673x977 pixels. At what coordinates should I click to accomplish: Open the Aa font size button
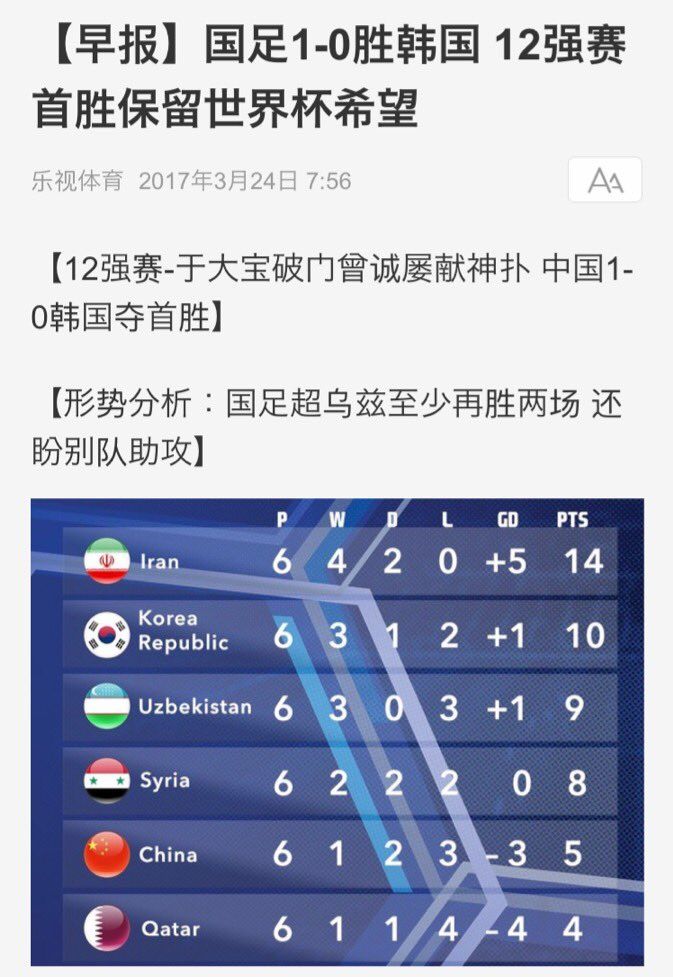(x=605, y=180)
